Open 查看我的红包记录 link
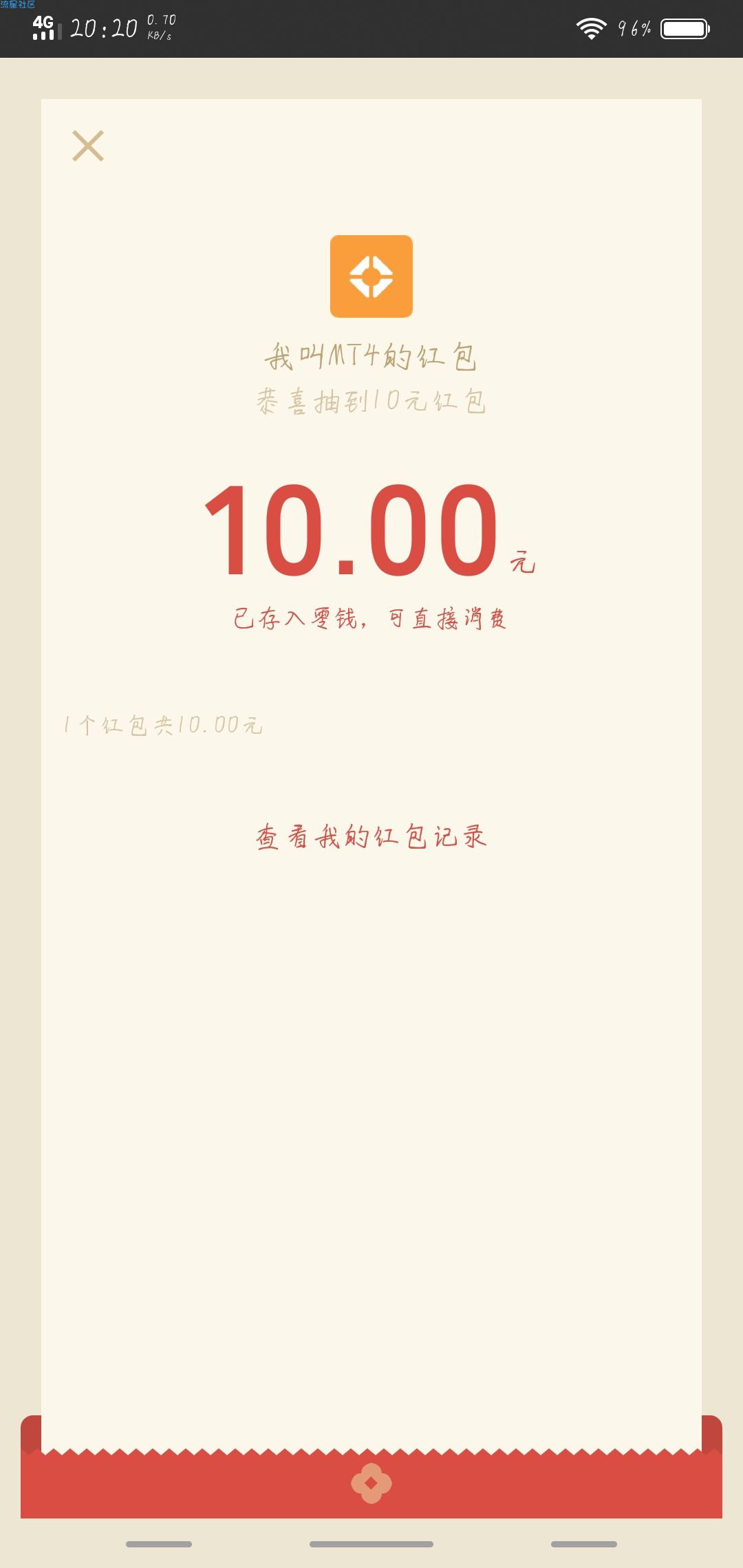 (371, 836)
